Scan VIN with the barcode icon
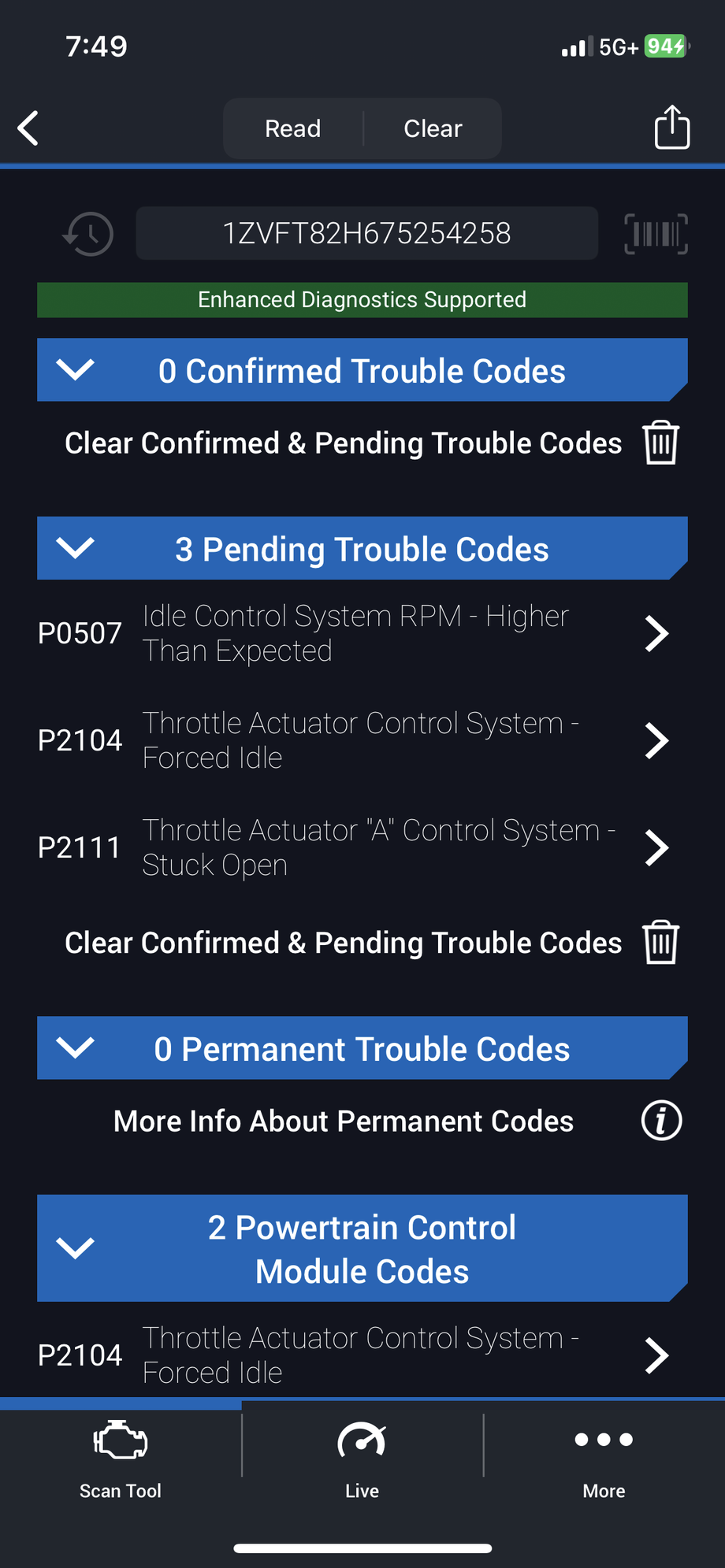 (656, 234)
